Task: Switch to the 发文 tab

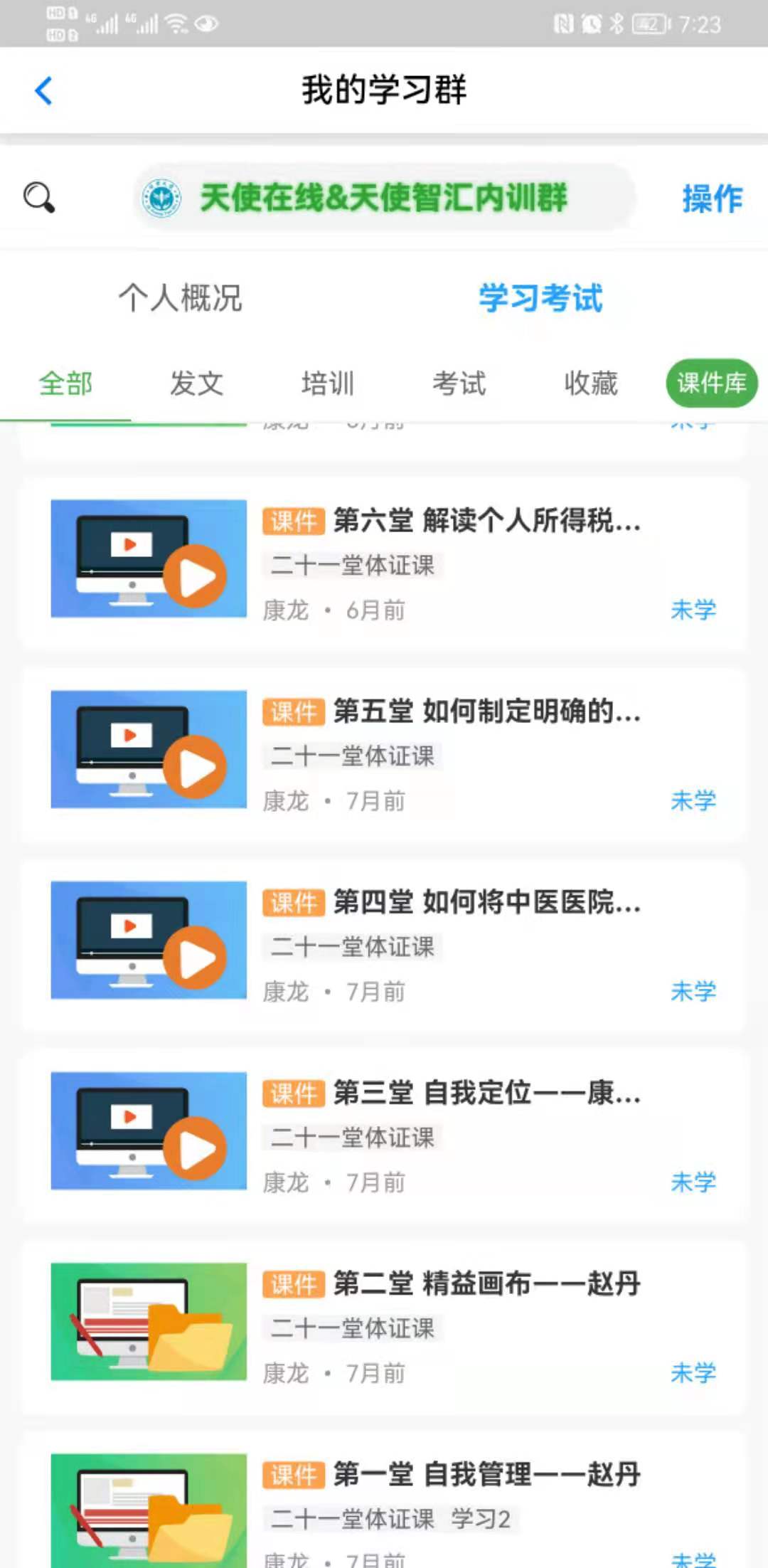Action: [196, 383]
